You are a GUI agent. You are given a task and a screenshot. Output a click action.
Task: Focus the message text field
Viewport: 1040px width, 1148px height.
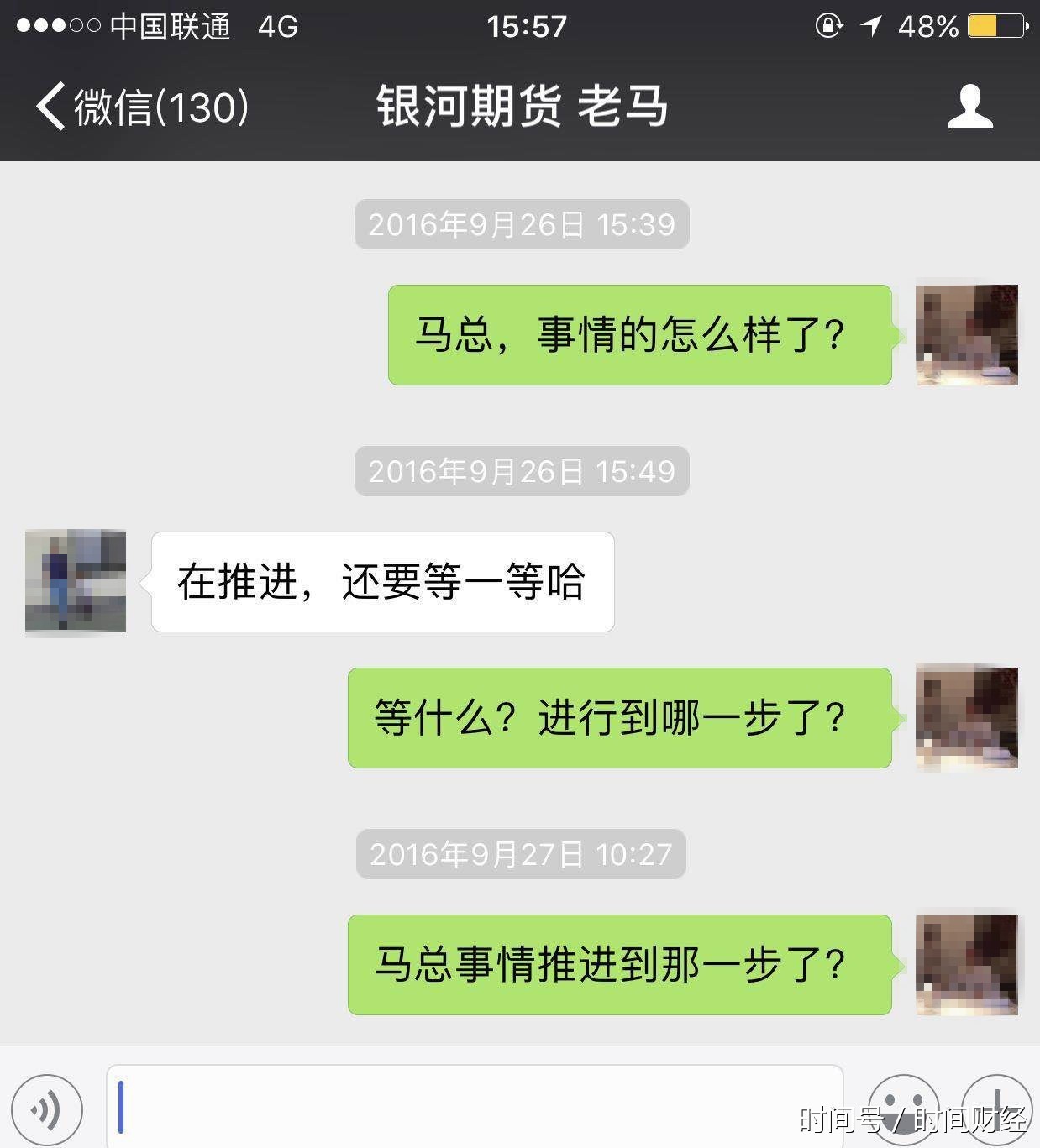click(x=475, y=1106)
